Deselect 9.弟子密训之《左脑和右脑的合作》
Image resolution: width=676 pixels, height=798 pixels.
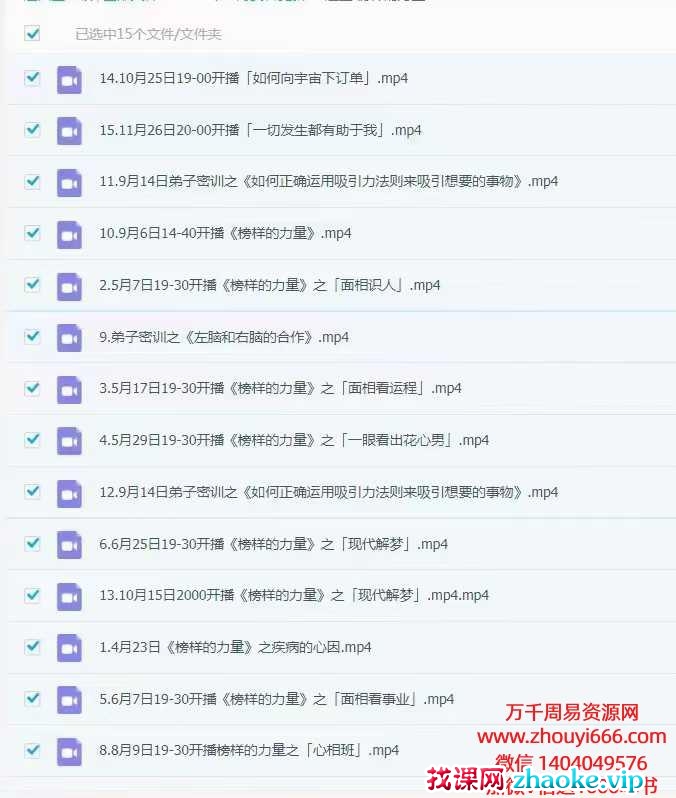pos(32,336)
